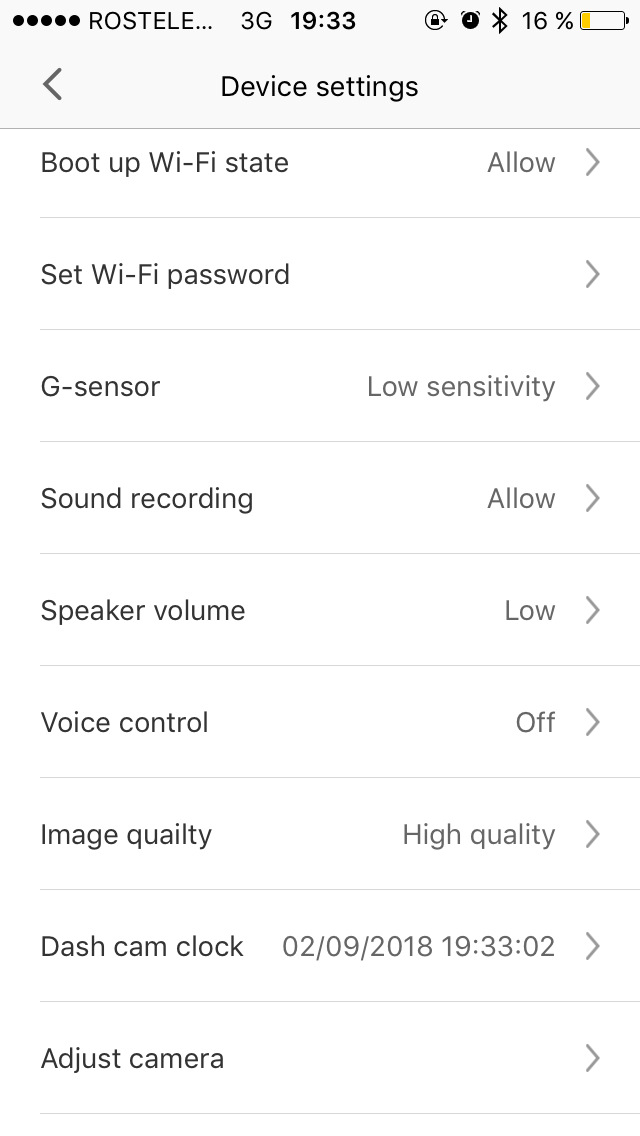640x1136 pixels.
Task: Change G-sensor sensitivity
Action: point(320,386)
